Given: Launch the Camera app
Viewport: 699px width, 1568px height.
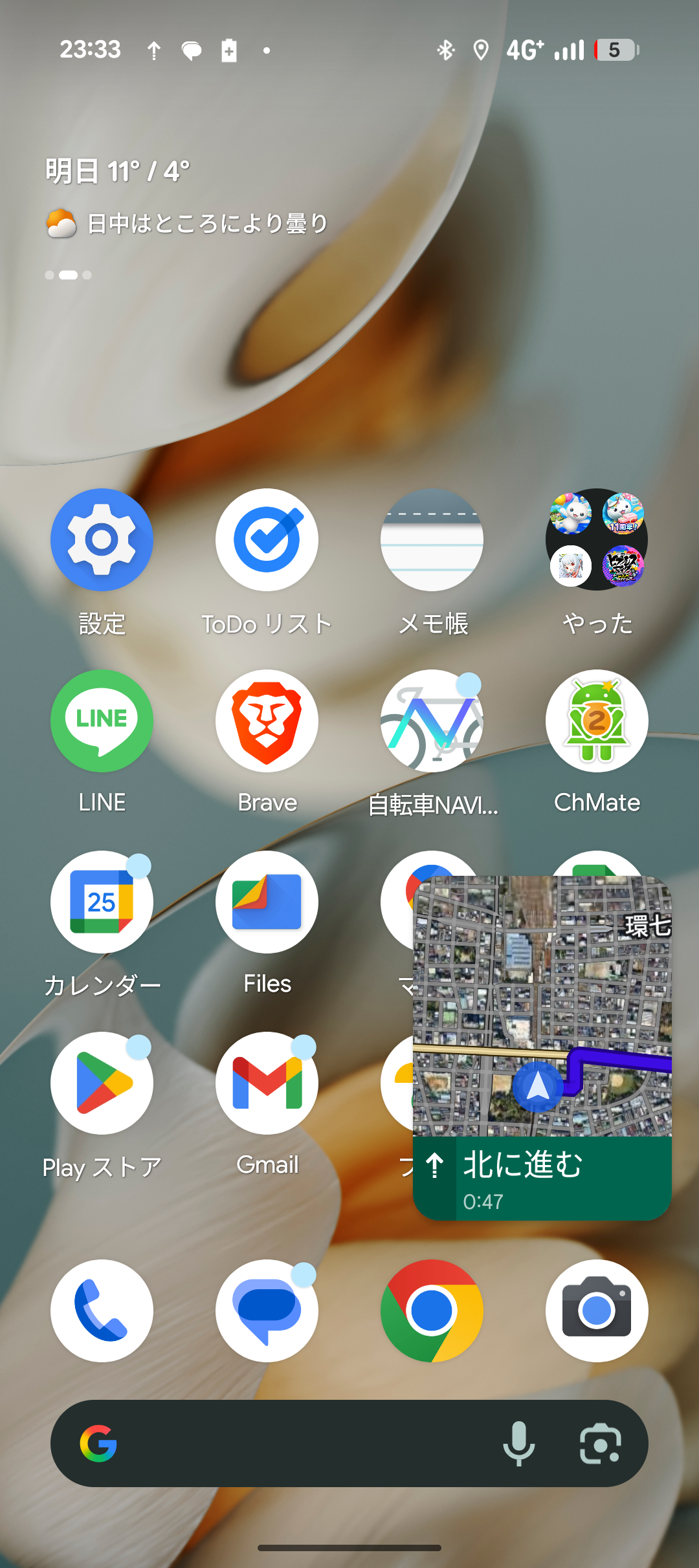Looking at the screenshot, I should [597, 1311].
